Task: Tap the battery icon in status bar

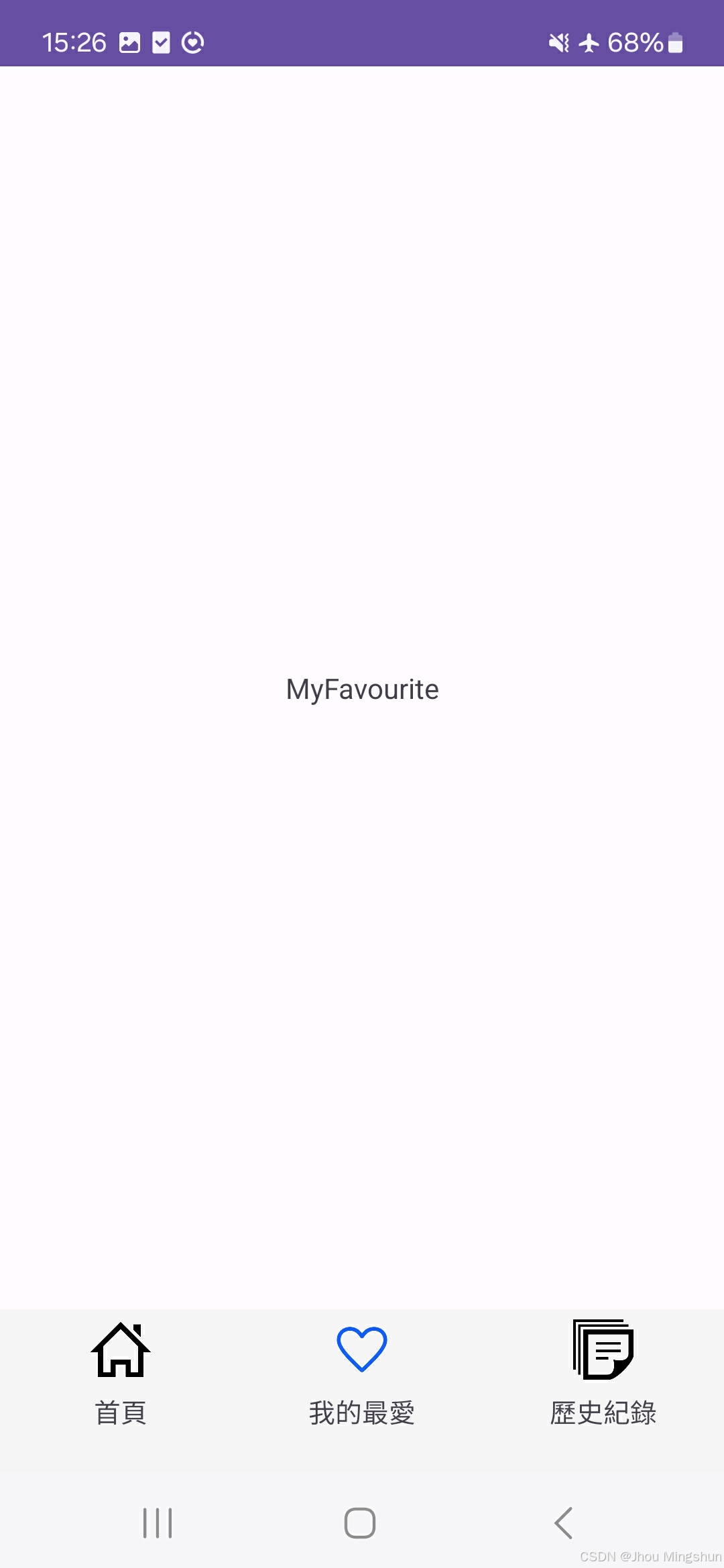Action: [x=675, y=42]
